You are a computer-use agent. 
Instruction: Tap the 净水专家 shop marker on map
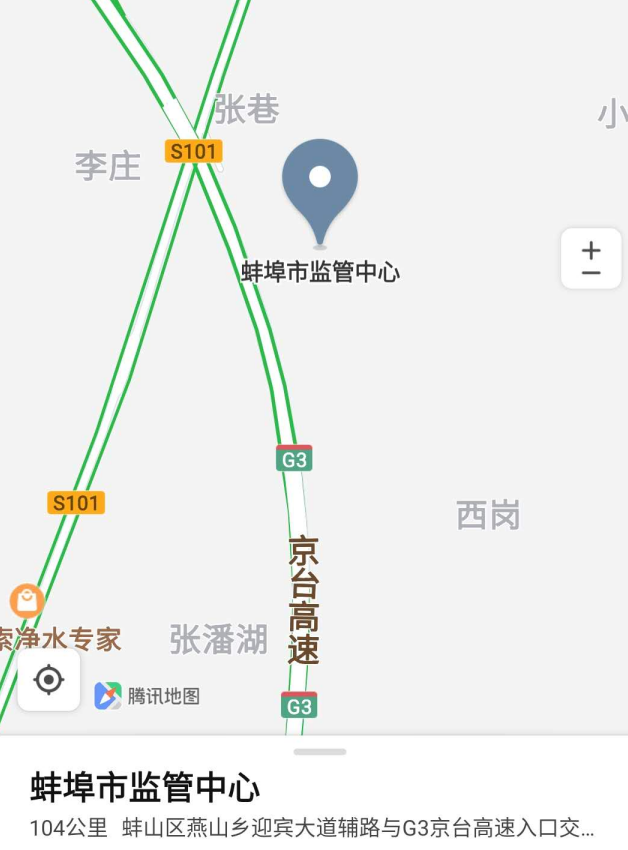click(x=27, y=601)
